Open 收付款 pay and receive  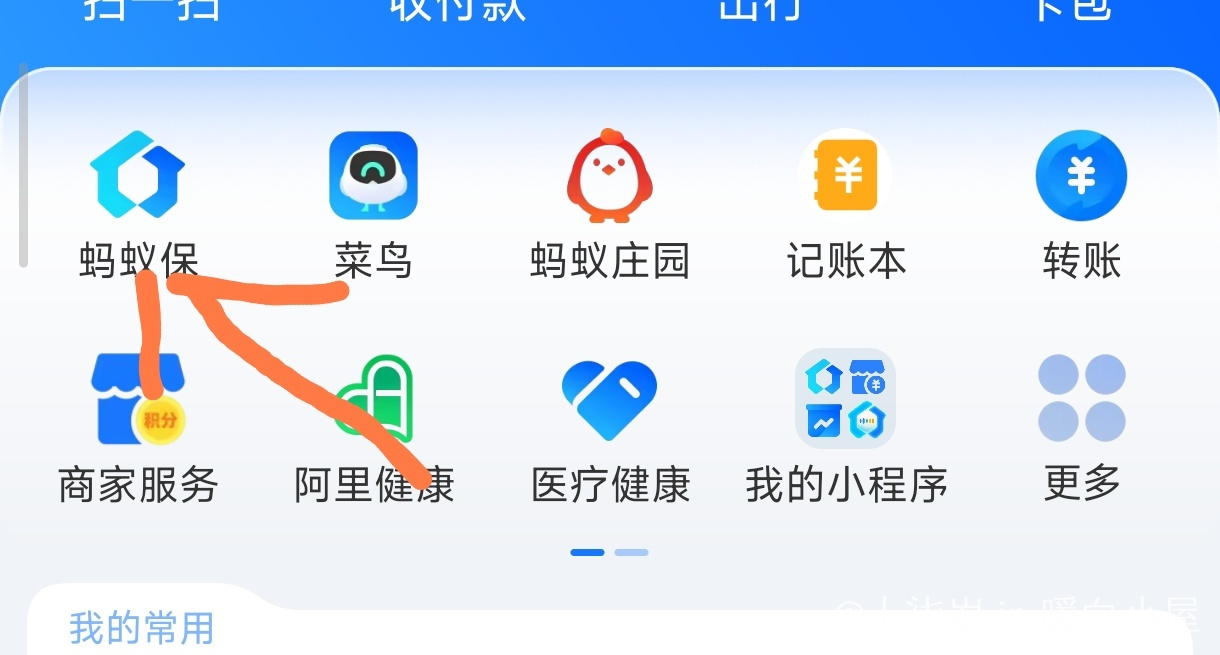point(457,10)
